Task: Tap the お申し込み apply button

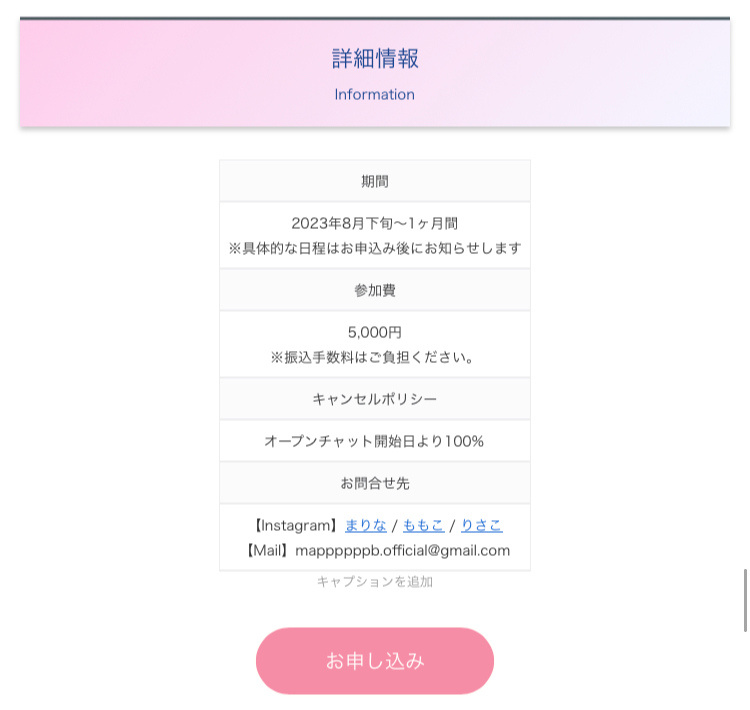Action: click(x=375, y=661)
